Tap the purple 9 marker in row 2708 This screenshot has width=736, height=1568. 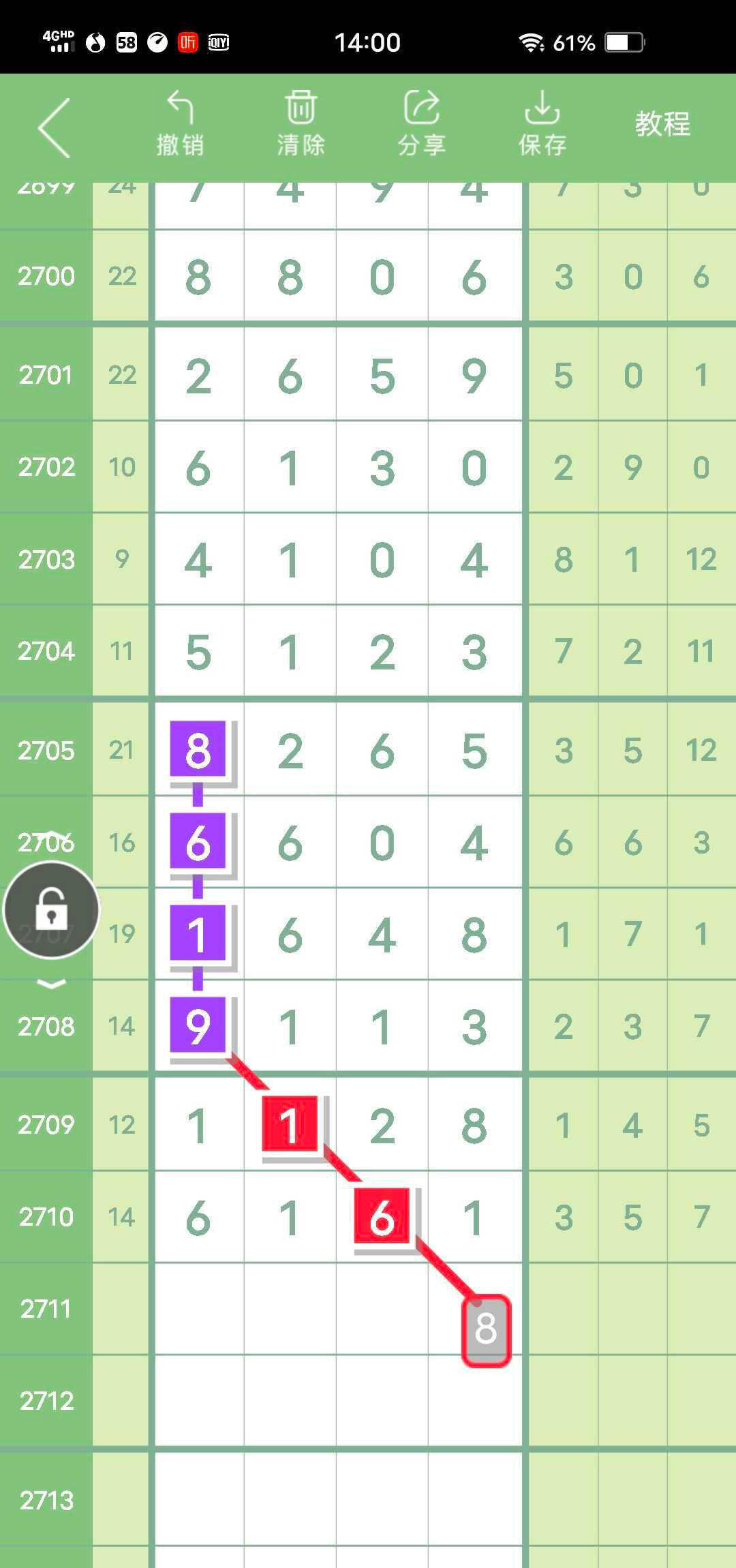pyautogui.click(x=198, y=1025)
